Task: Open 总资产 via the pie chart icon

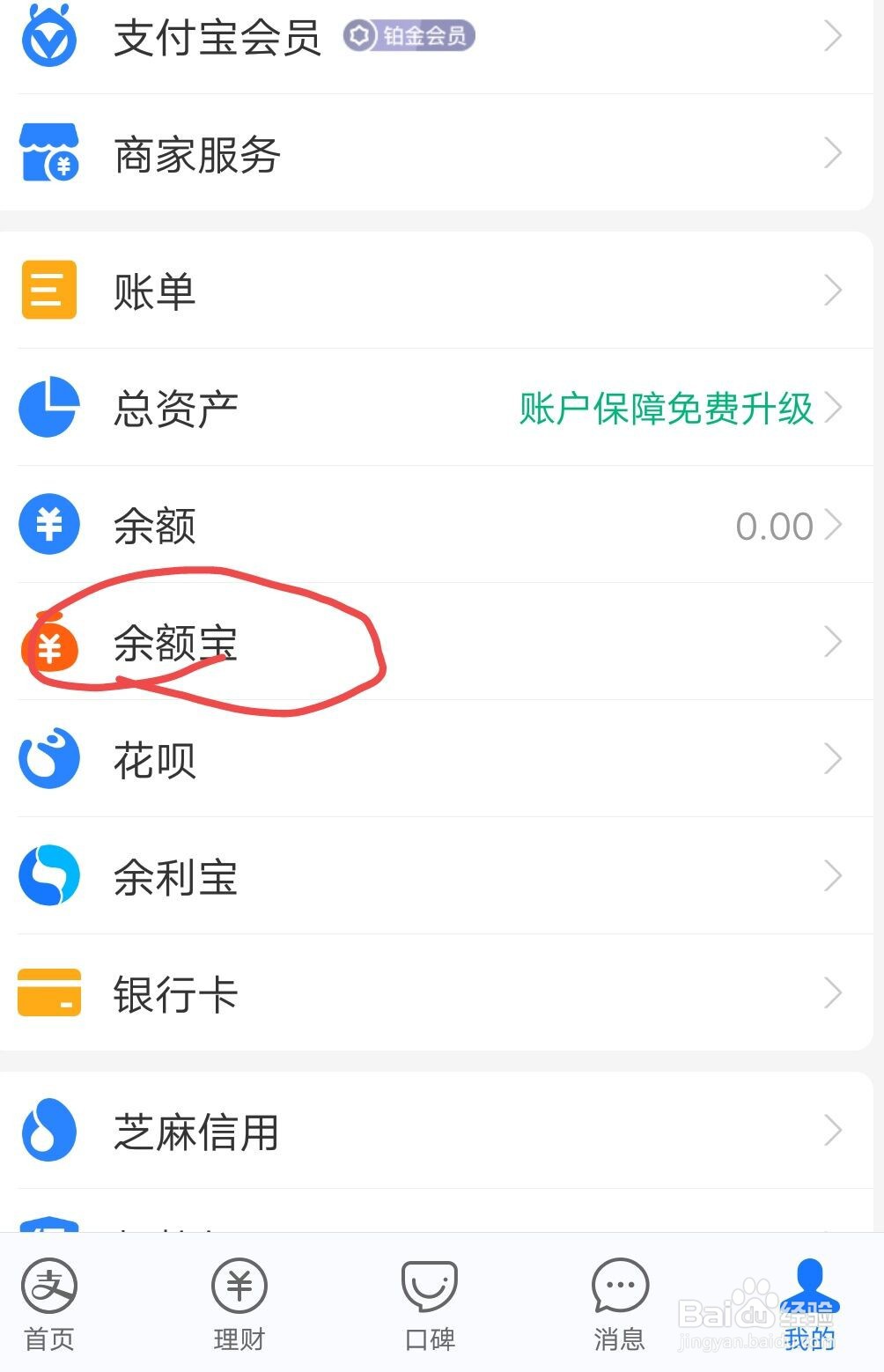Action: pyautogui.click(x=50, y=408)
